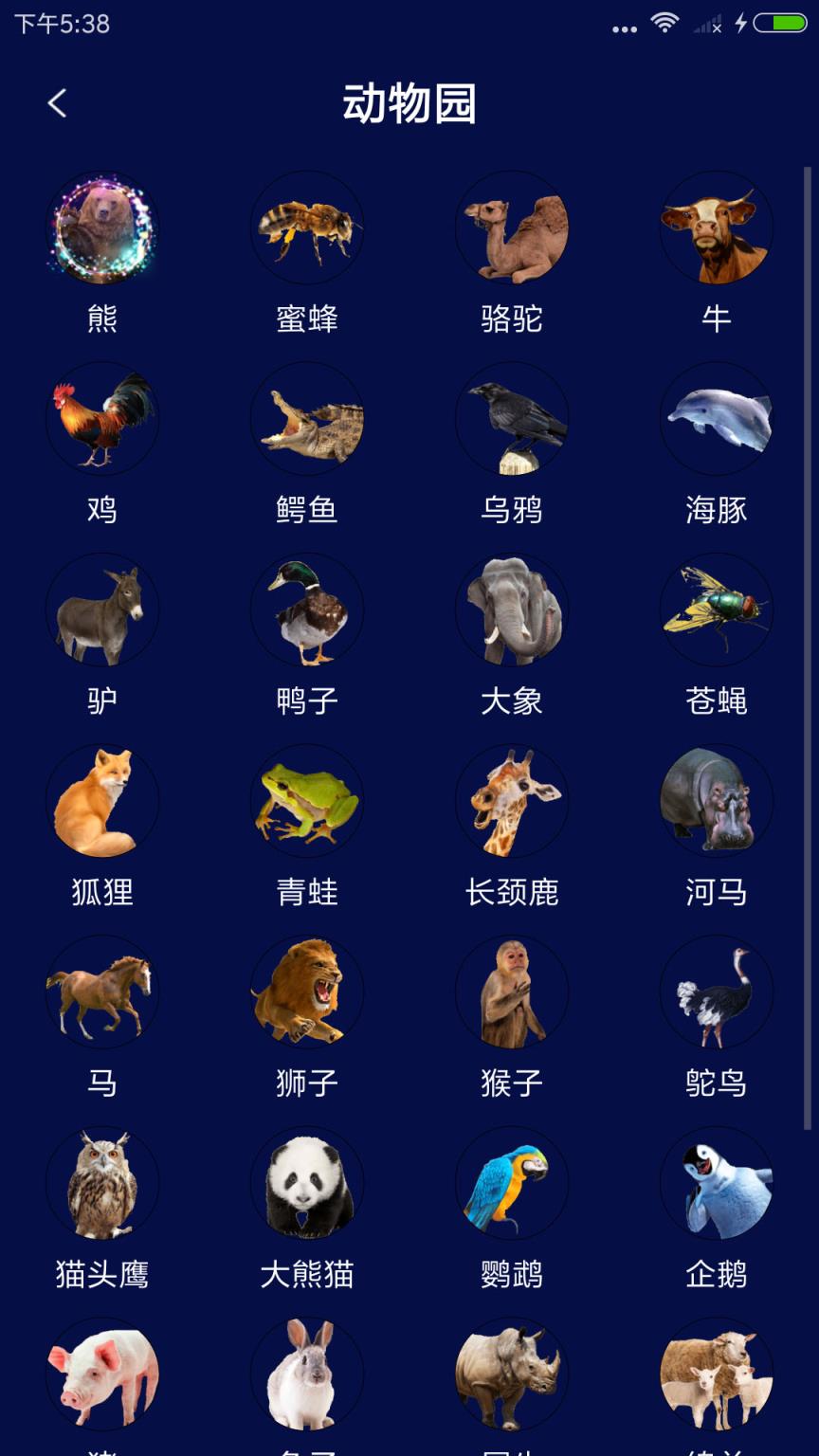Image resolution: width=819 pixels, height=1456 pixels.
Task: Open the dolphin (海豚) icon
Action: click(x=717, y=419)
